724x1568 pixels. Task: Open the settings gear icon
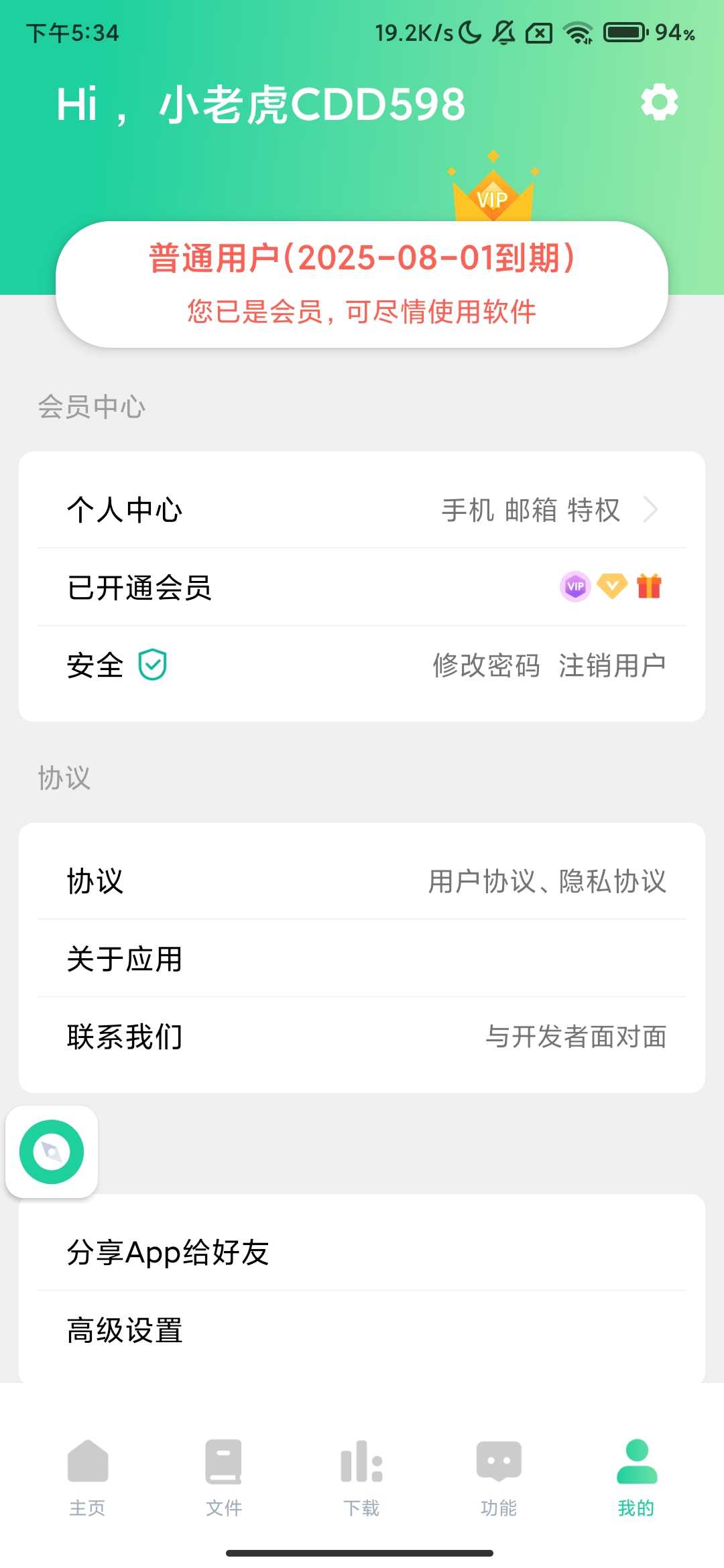[660, 103]
